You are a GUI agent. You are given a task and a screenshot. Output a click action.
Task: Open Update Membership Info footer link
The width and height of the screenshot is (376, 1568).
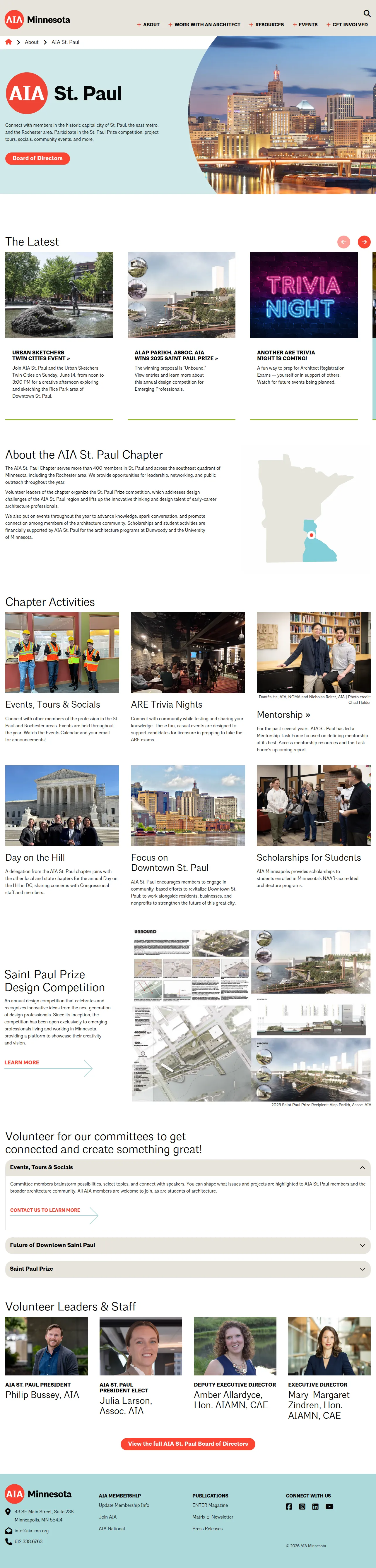(124, 1505)
